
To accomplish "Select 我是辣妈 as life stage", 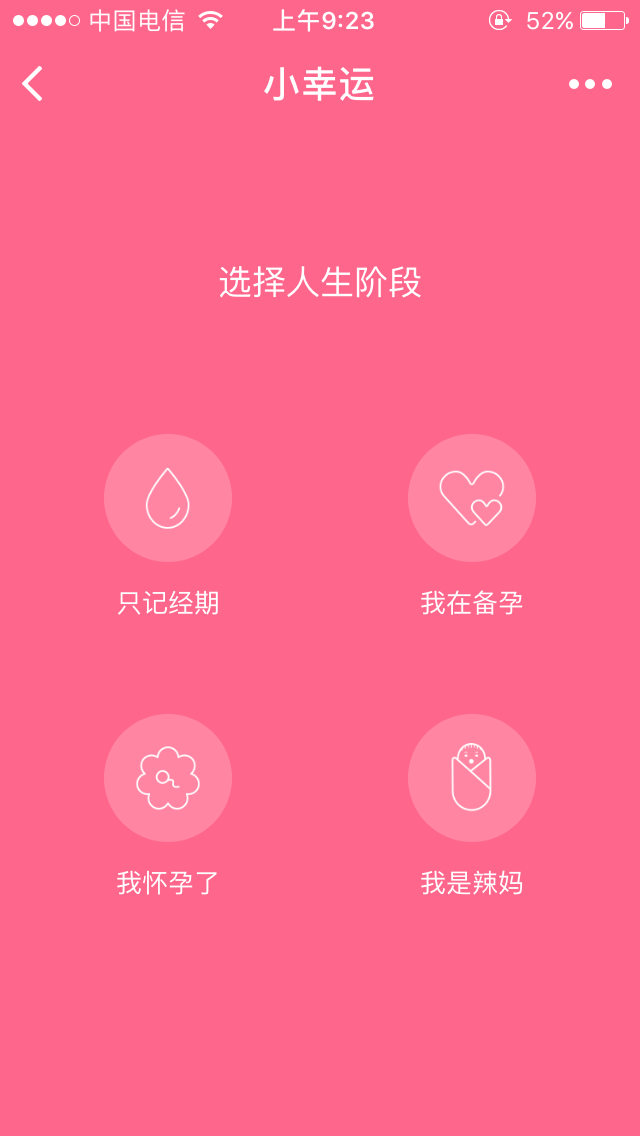I will coord(472,778).
